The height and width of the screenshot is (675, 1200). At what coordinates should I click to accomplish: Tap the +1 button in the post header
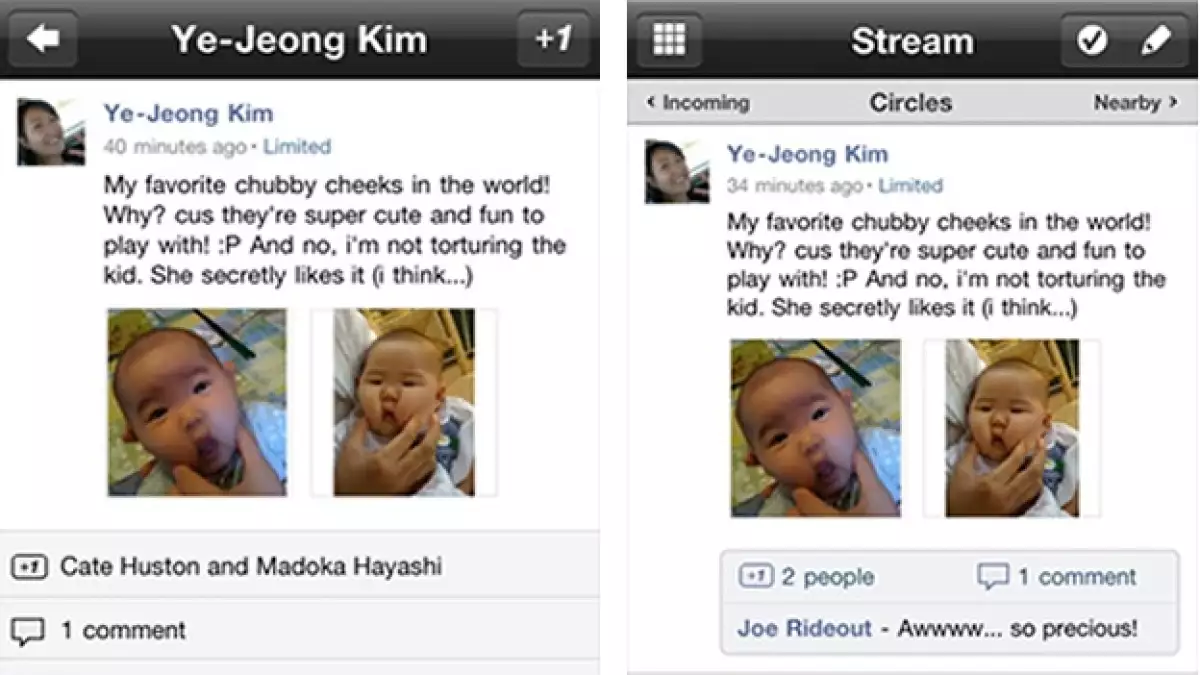click(552, 39)
